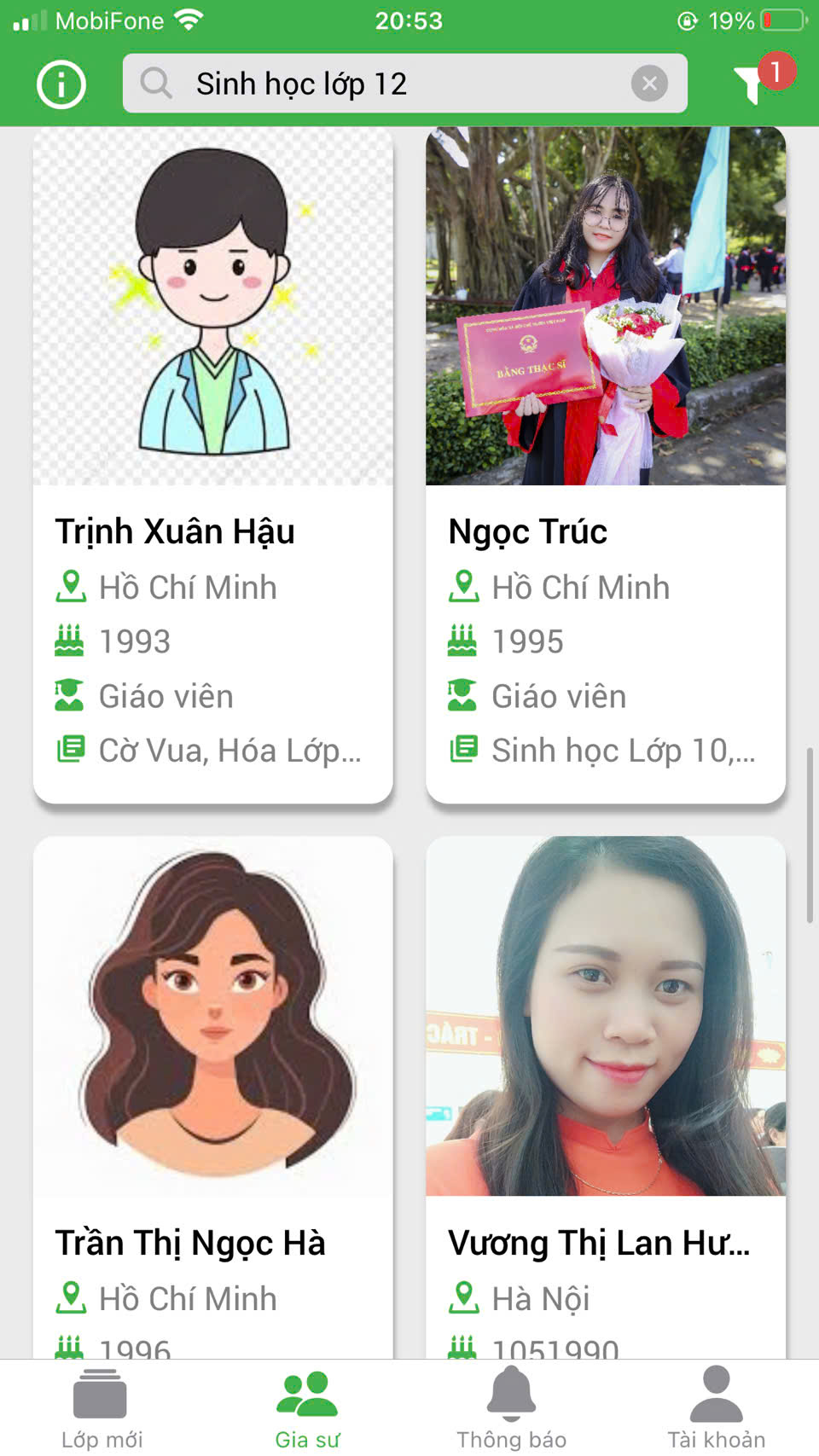Image resolution: width=819 pixels, height=1456 pixels.
Task: Go to the Gia sư tab
Action: point(307,1408)
